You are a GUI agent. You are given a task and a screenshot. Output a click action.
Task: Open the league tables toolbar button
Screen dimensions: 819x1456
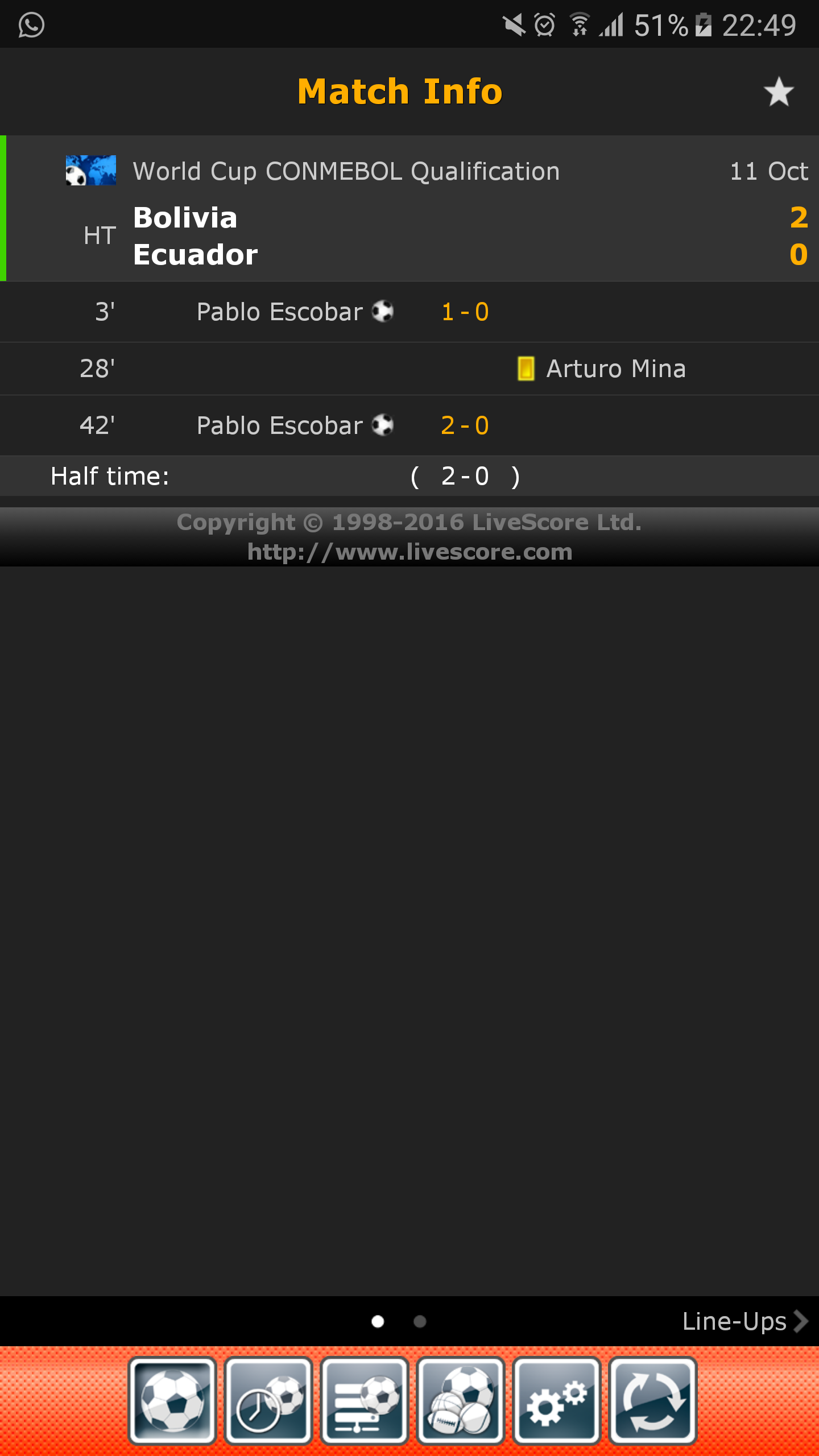pos(365,1400)
